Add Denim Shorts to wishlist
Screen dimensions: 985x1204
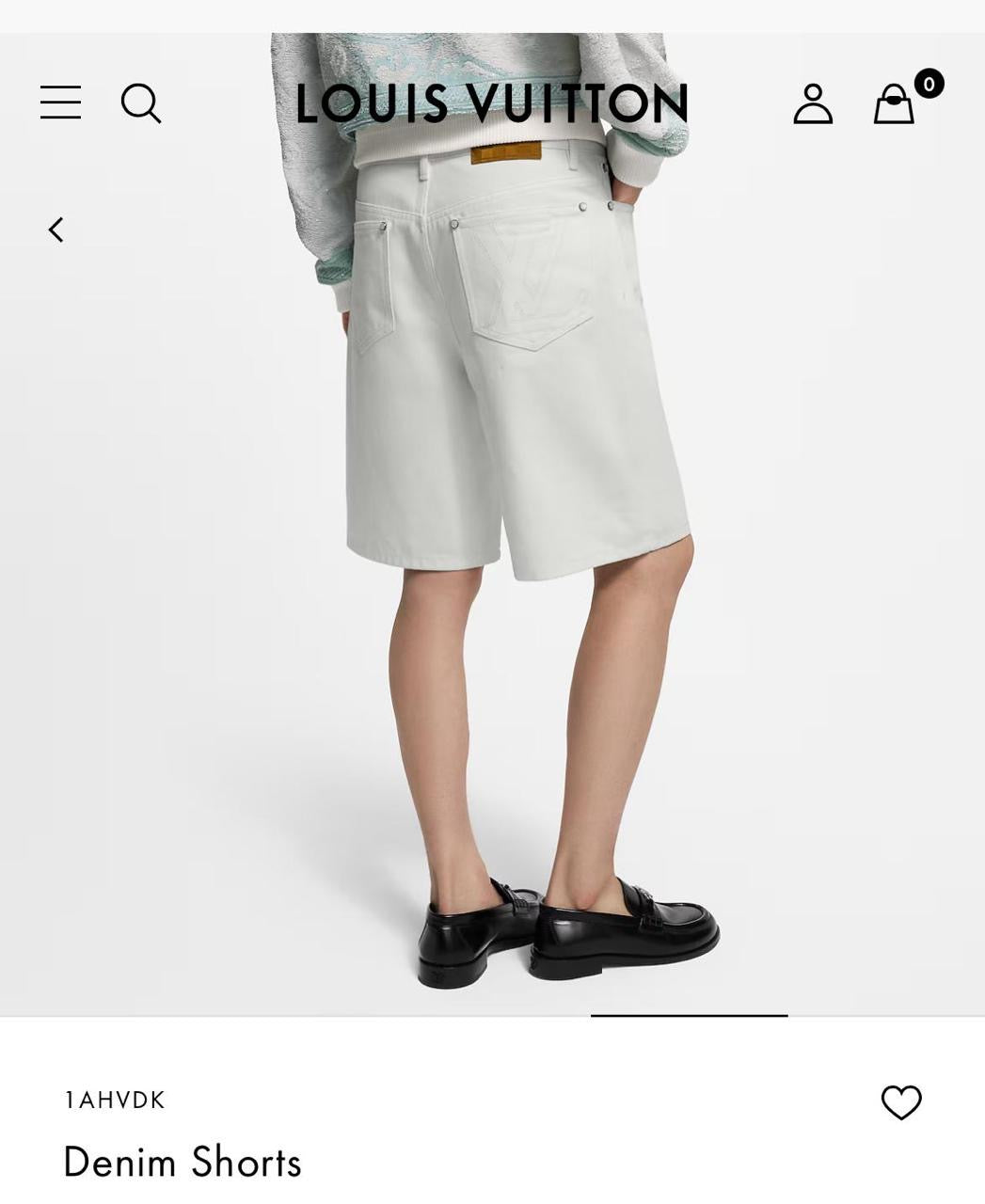tap(901, 1102)
